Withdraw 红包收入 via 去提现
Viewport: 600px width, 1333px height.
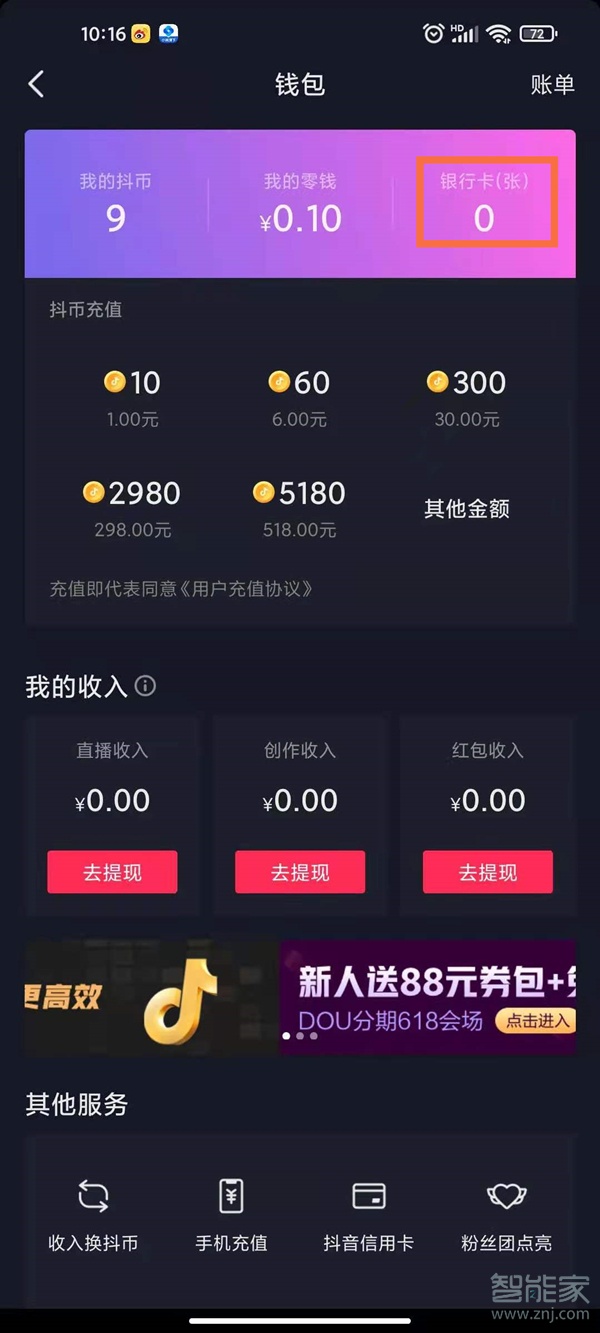click(x=488, y=872)
